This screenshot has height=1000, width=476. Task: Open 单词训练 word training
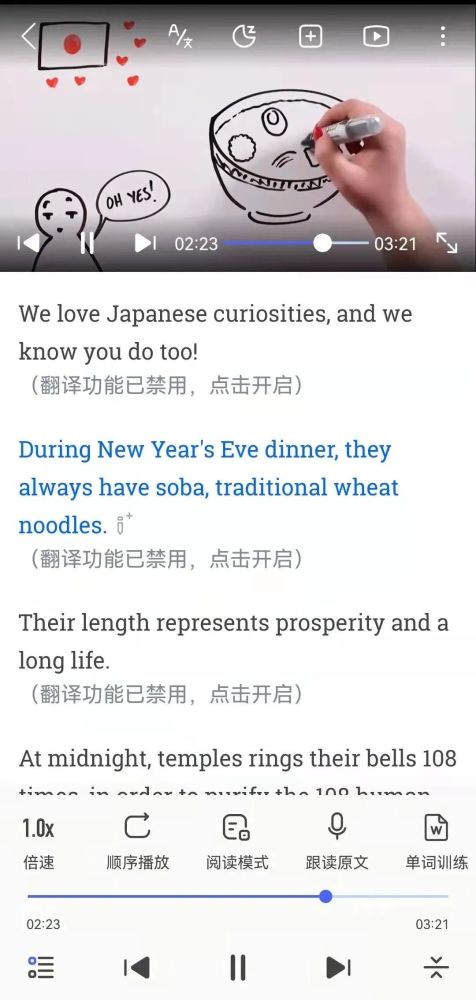436,842
